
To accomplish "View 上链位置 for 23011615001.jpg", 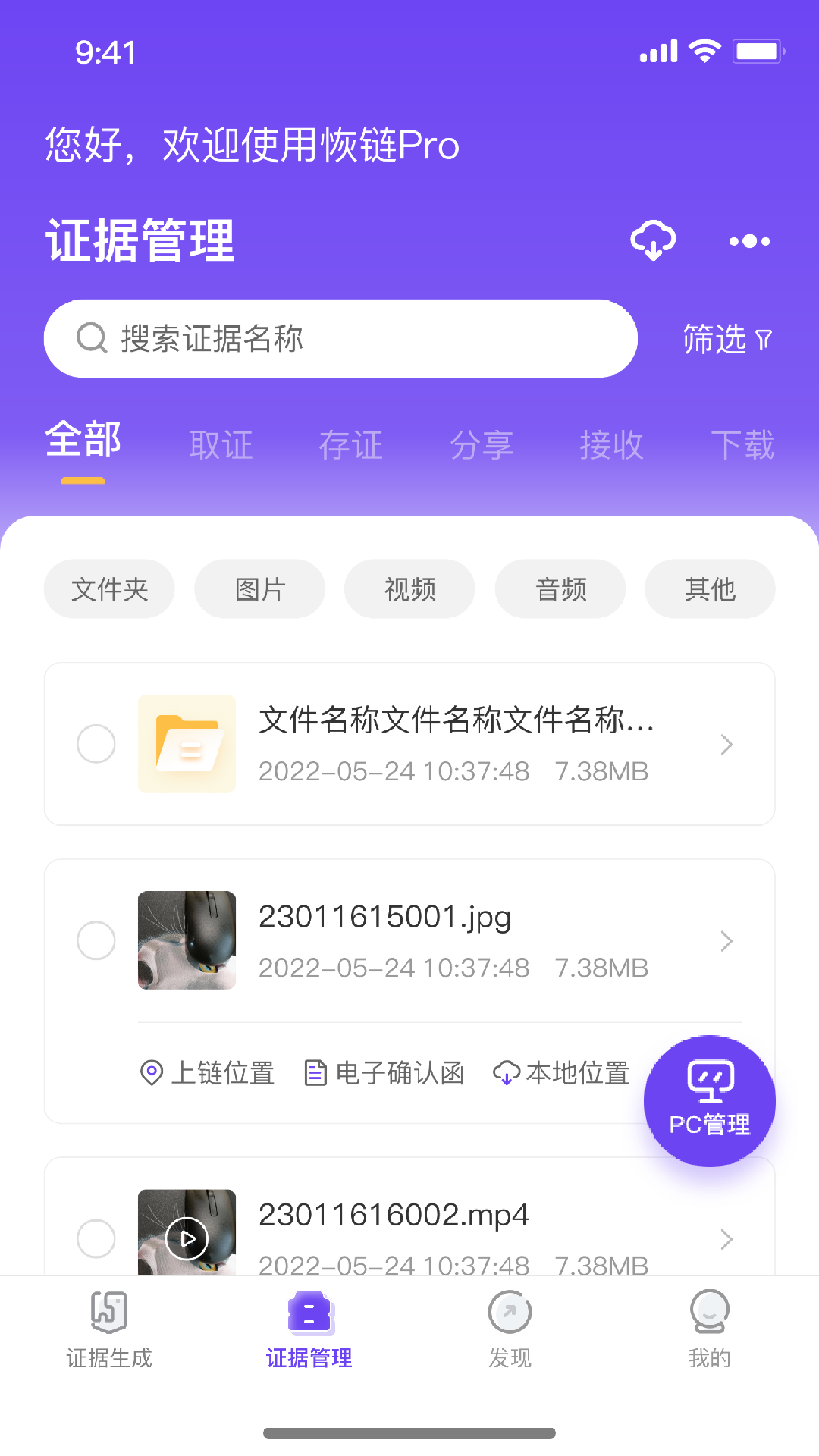I will point(207,1073).
